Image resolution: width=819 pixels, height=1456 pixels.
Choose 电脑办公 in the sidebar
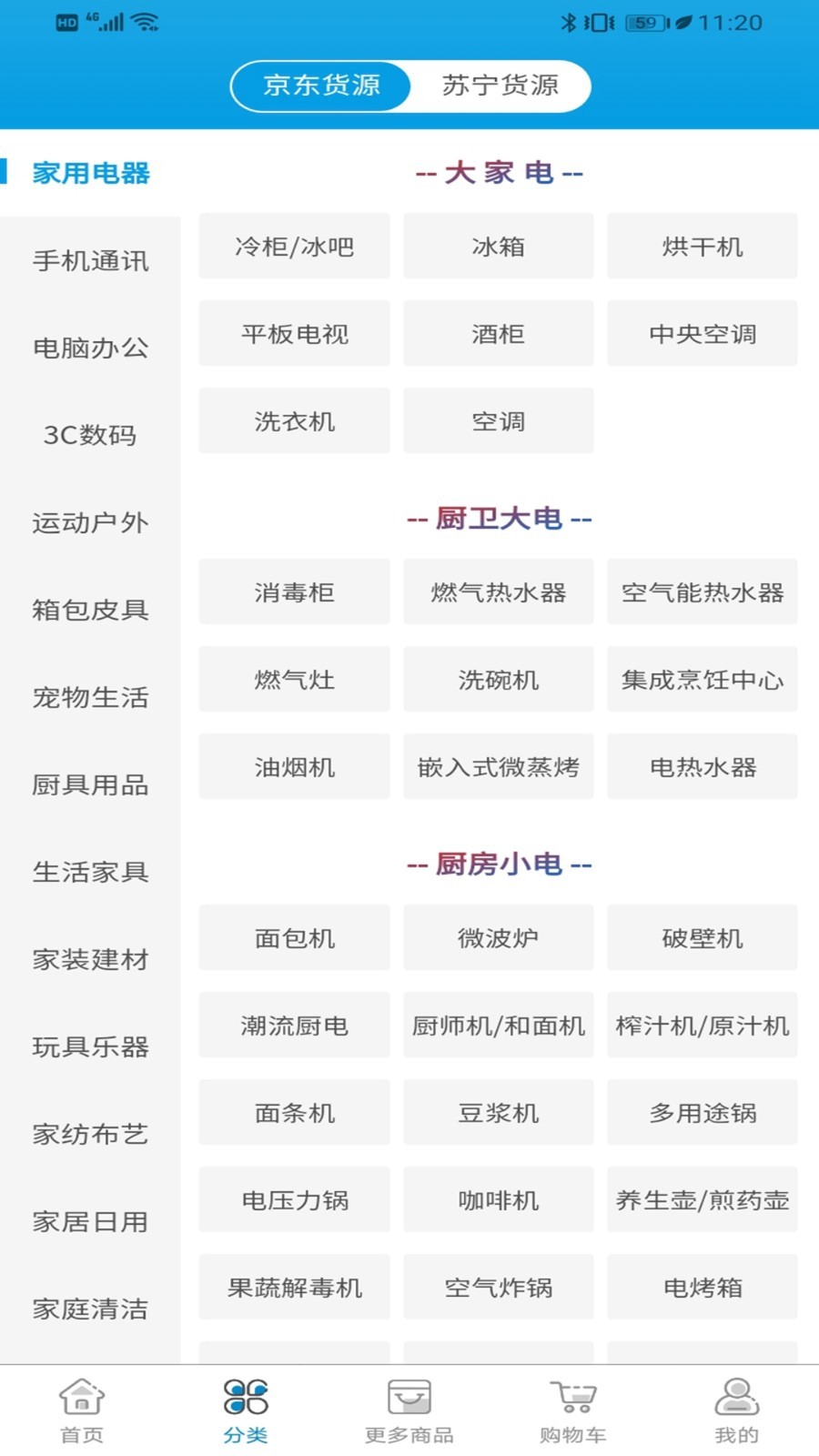[90, 348]
